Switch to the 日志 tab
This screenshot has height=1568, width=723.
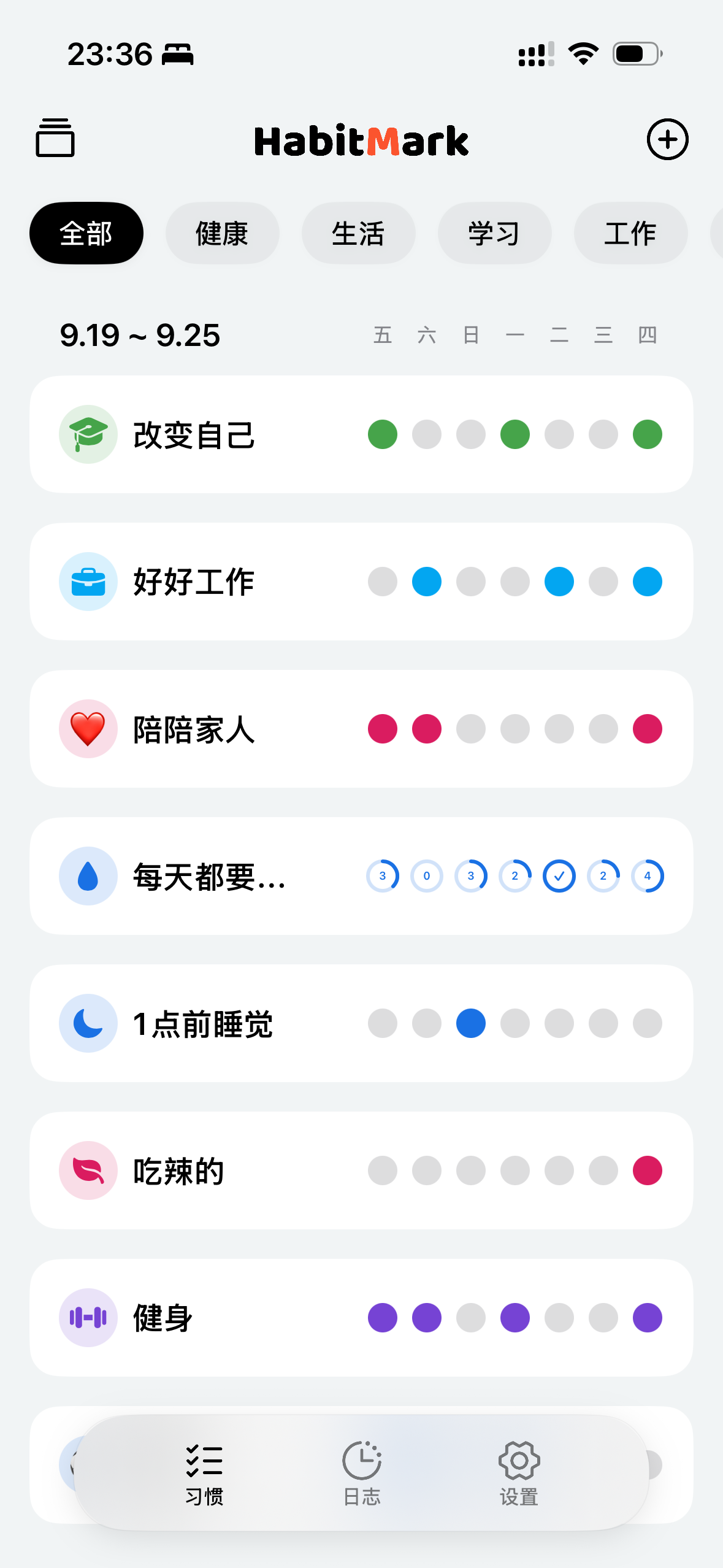point(362,1472)
